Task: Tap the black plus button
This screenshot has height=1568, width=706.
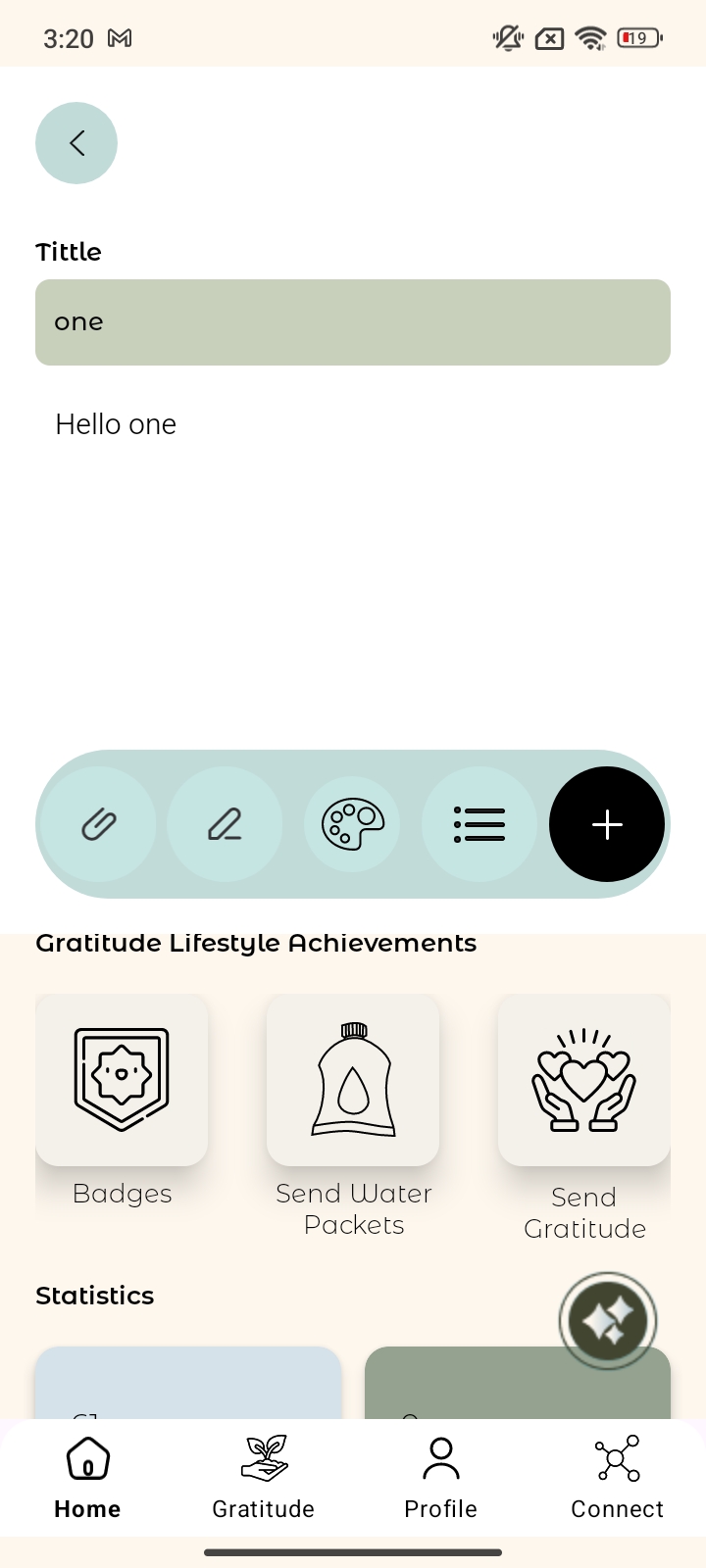Action: point(607,824)
